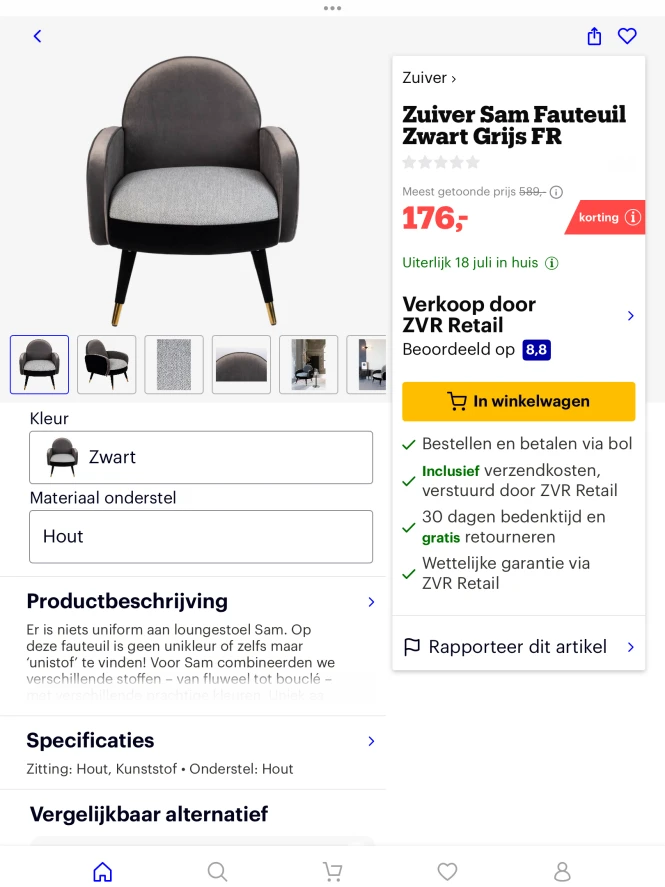Select the fabric swatch thumbnail
The height and width of the screenshot is (887, 665).
coord(174,364)
